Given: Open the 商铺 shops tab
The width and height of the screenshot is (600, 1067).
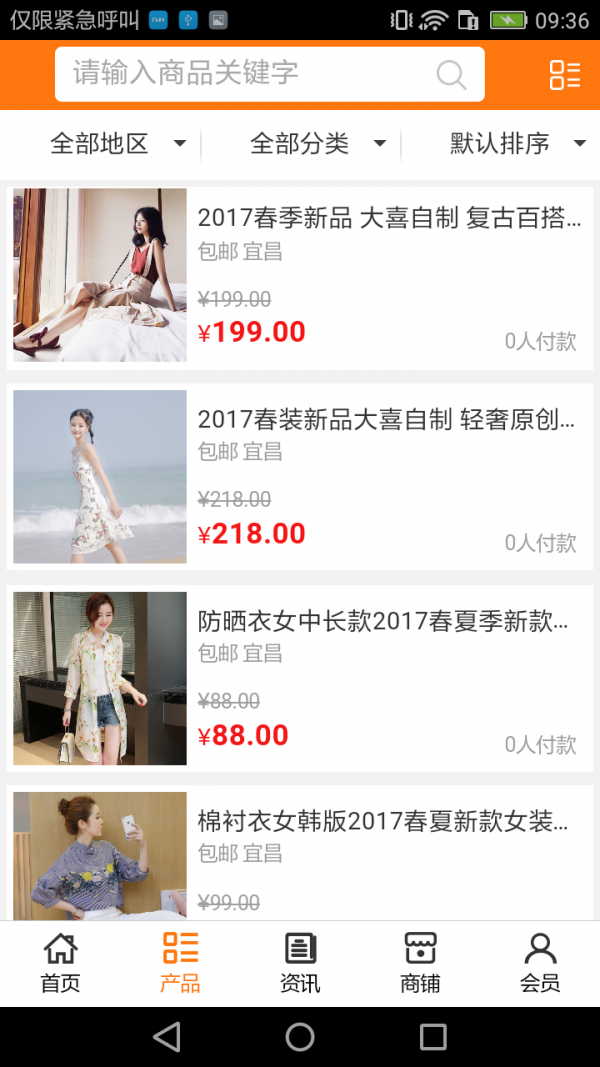Looking at the screenshot, I should coord(420,963).
